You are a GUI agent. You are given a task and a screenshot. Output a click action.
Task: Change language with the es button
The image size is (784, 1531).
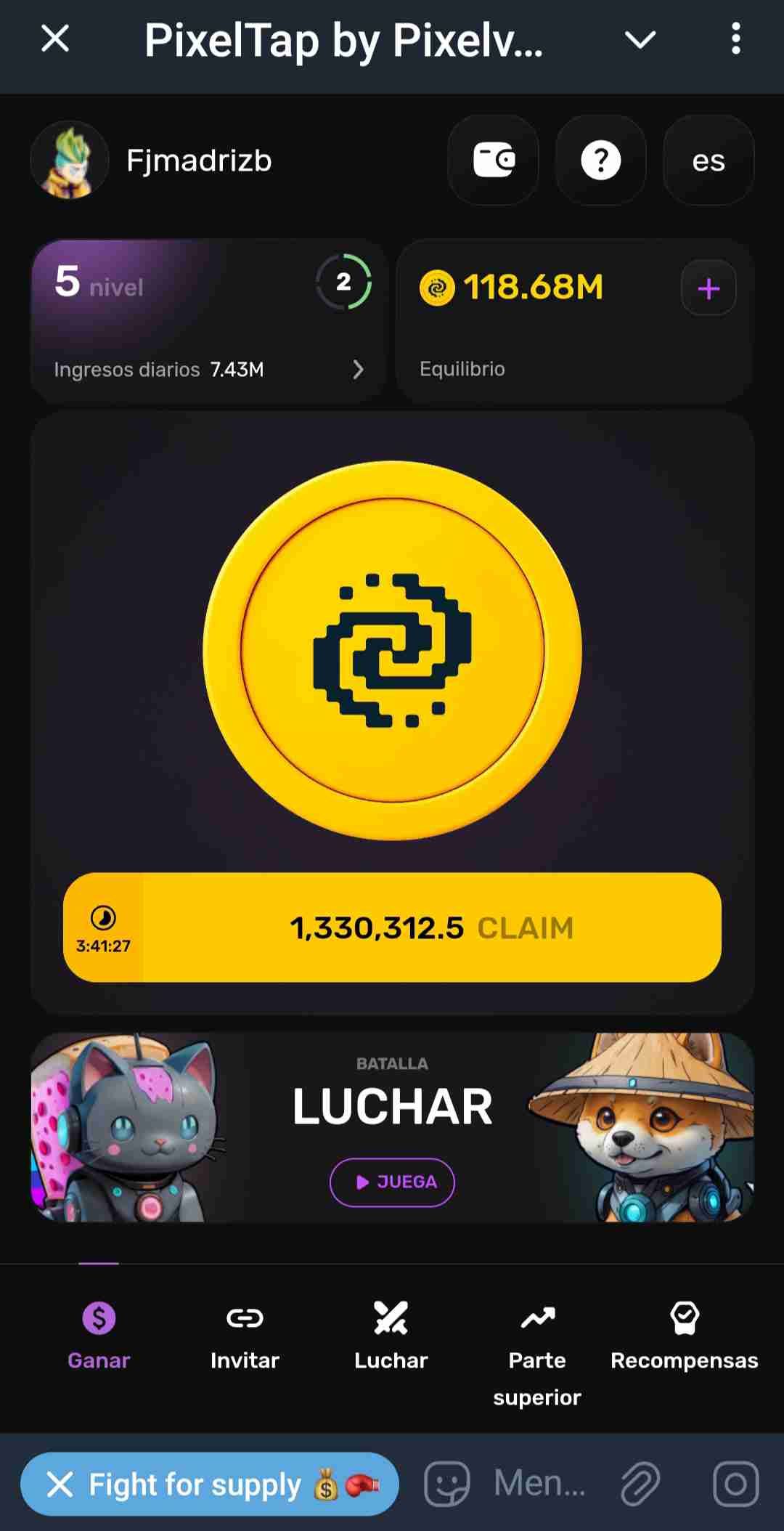[x=708, y=161]
